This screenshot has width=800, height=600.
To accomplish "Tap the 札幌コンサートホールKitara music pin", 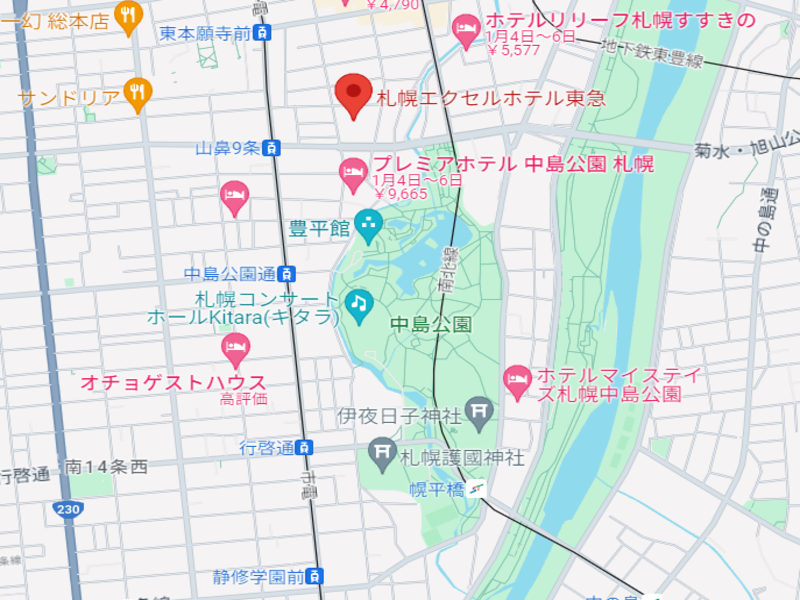I will click(358, 301).
